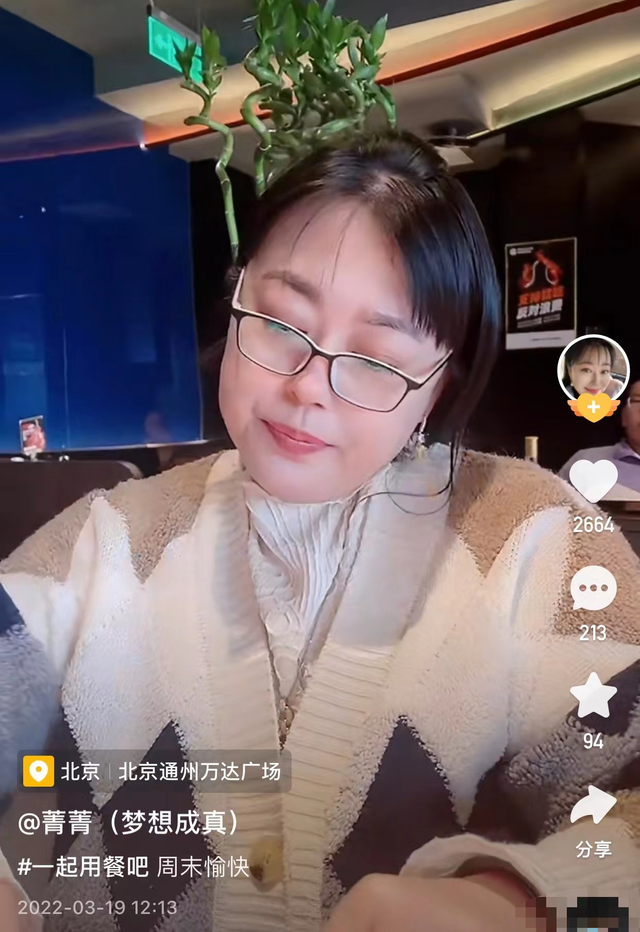Open the @菁菁（梦想成真）username
The height and width of the screenshot is (932, 640).
pyautogui.click(x=130, y=822)
